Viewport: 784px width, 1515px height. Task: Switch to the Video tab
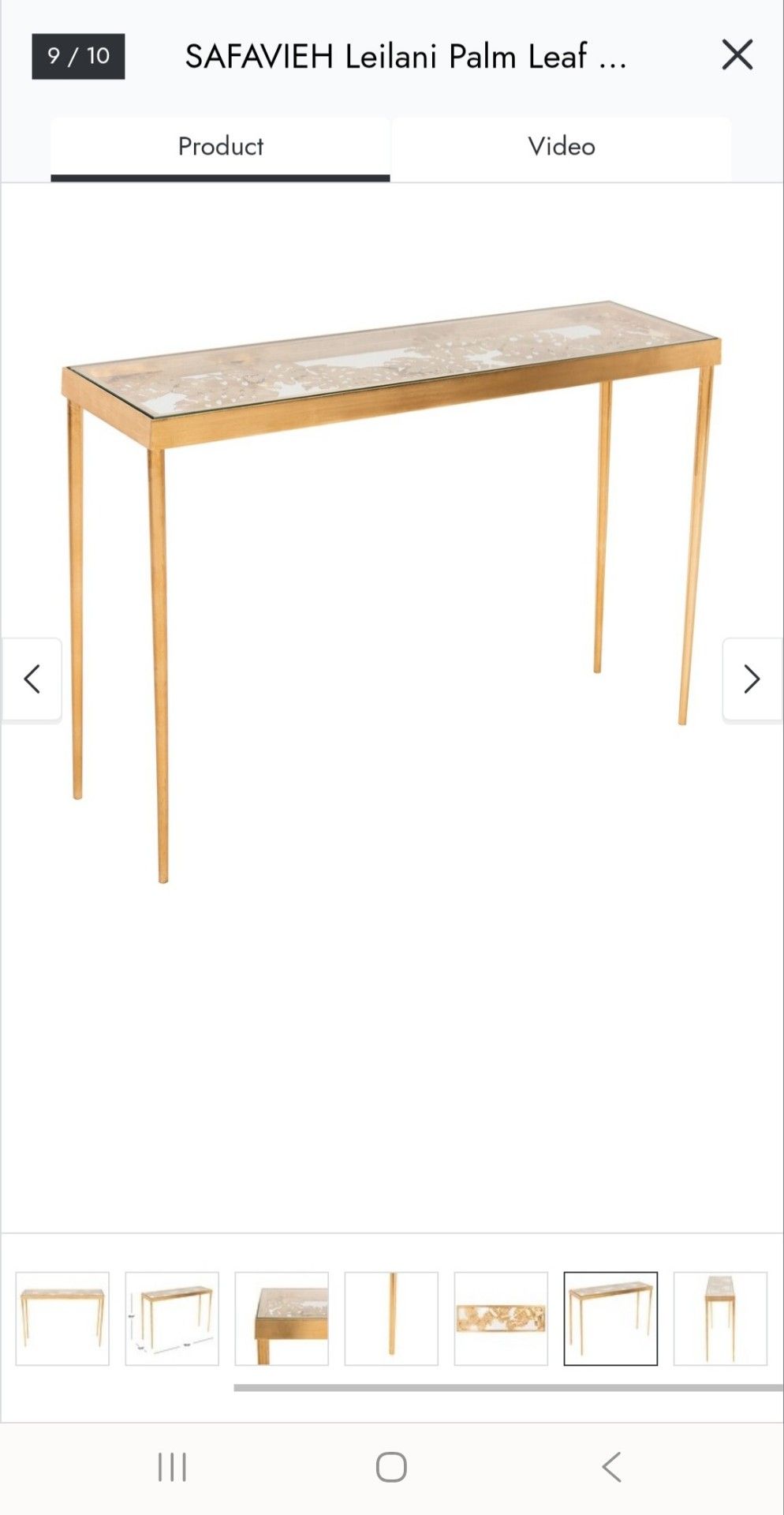click(x=561, y=147)
